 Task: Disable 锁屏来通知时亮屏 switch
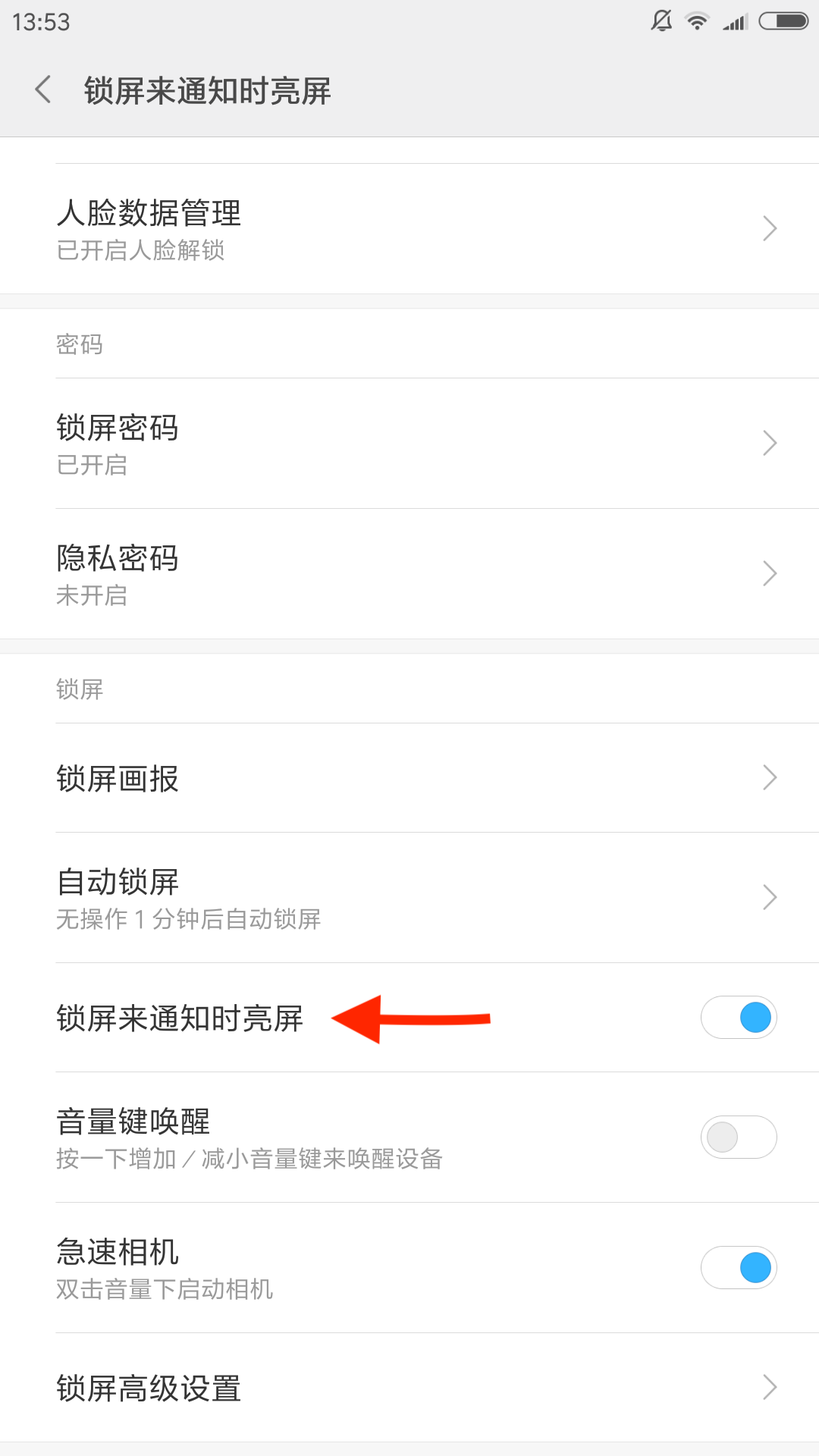(x=738, y=1018)
